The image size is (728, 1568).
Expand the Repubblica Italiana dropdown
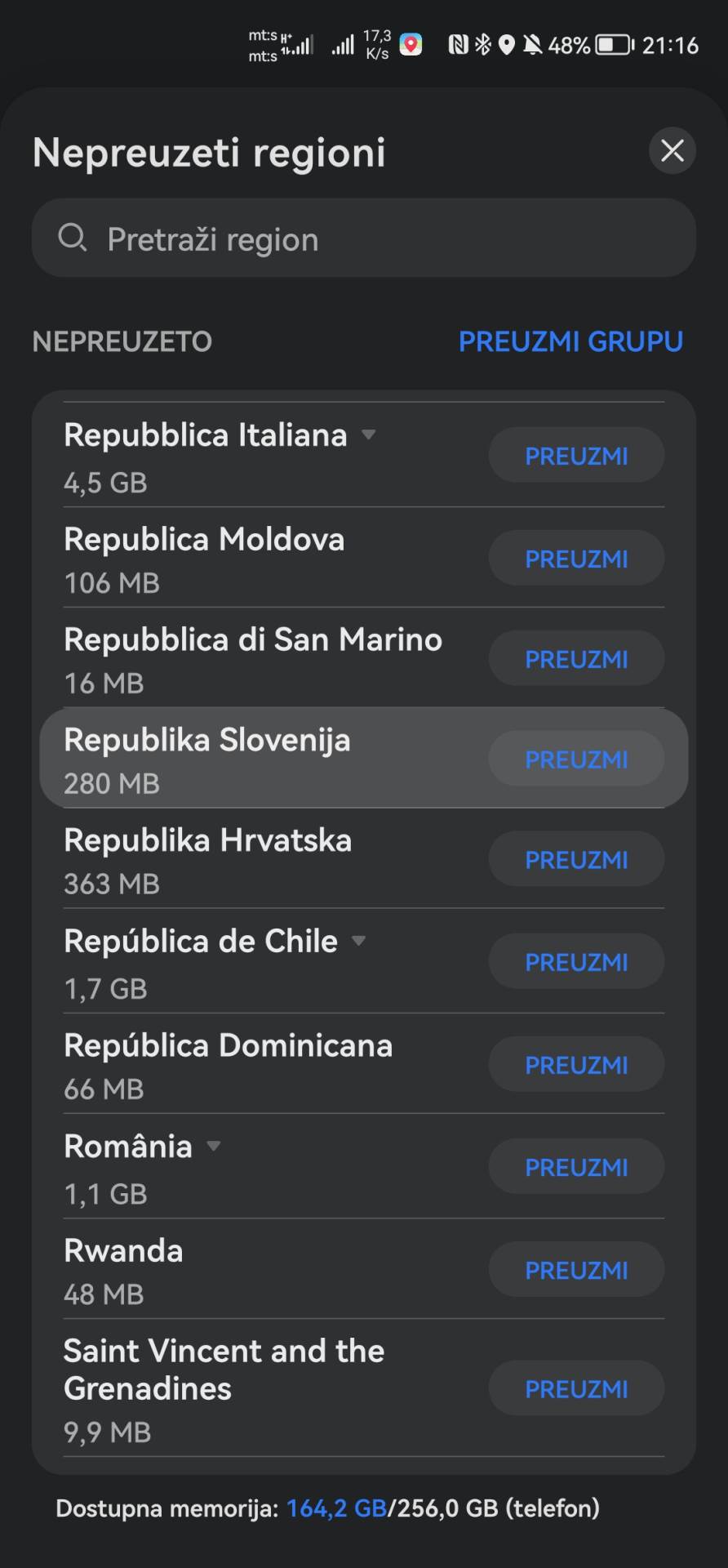(369, 435)
